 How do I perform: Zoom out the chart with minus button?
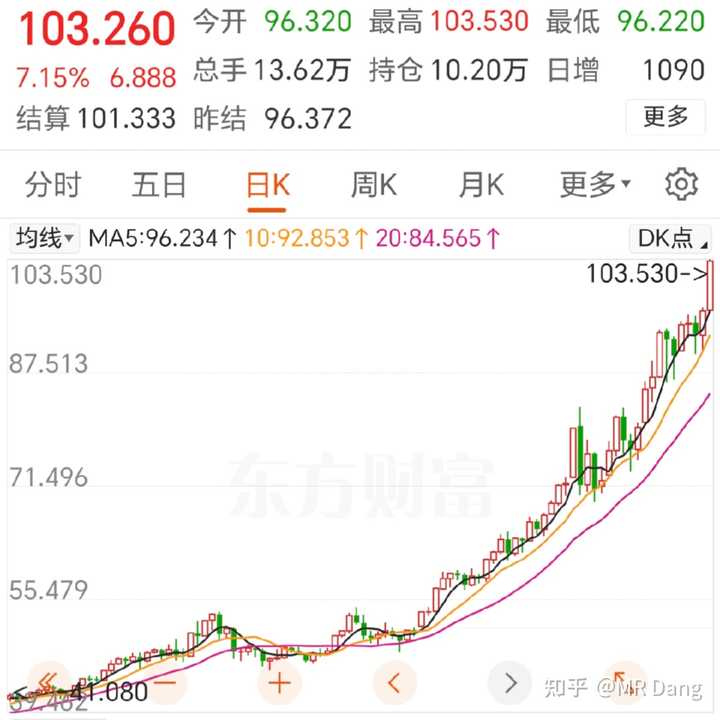pyautogui.click(x=164, y=683)
